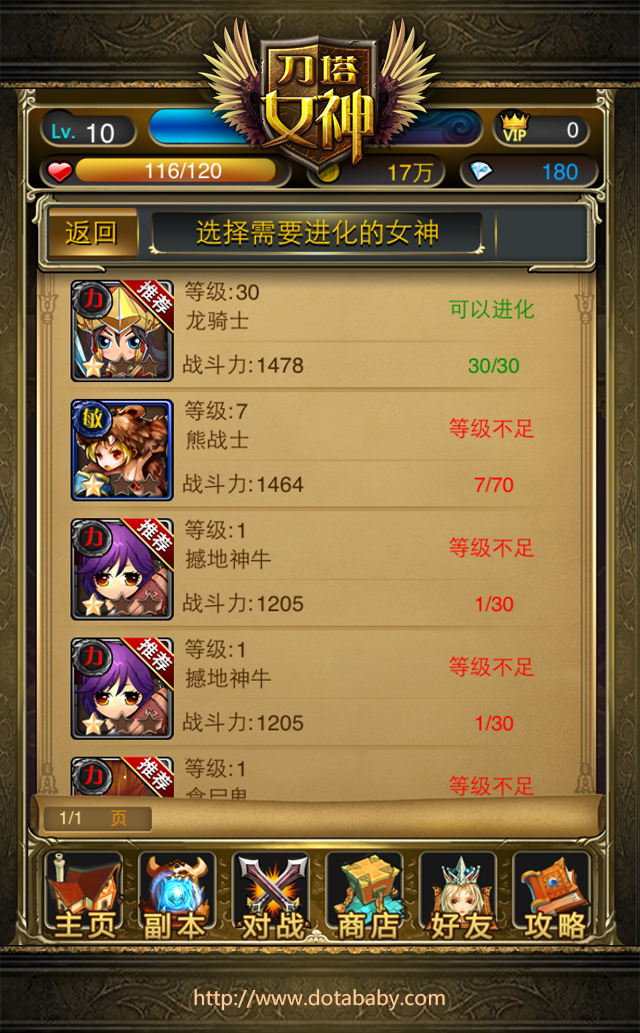Open the 商店 shop tab
The image size is (640, 1033).
pos(366,895)
